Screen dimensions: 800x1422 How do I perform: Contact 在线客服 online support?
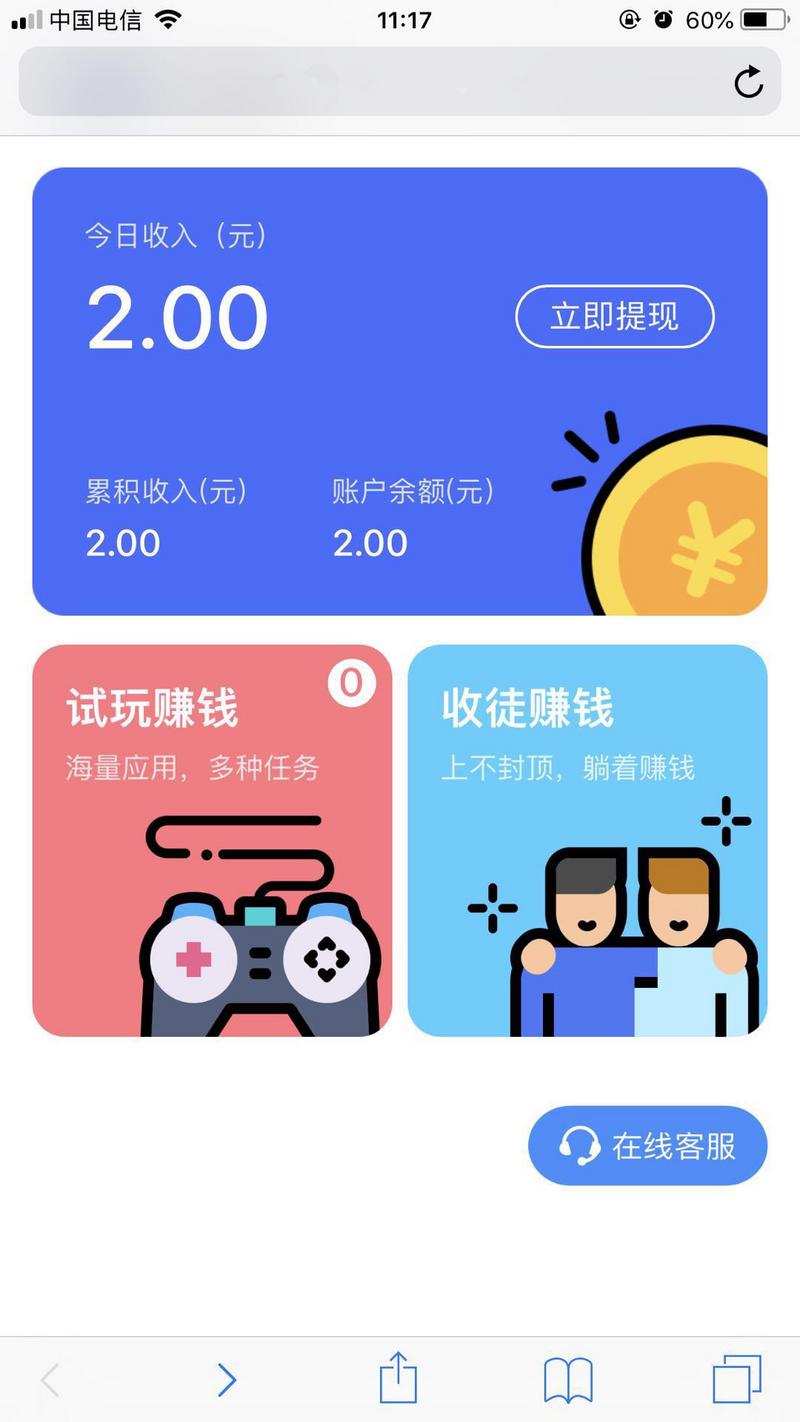point(647,1146)
